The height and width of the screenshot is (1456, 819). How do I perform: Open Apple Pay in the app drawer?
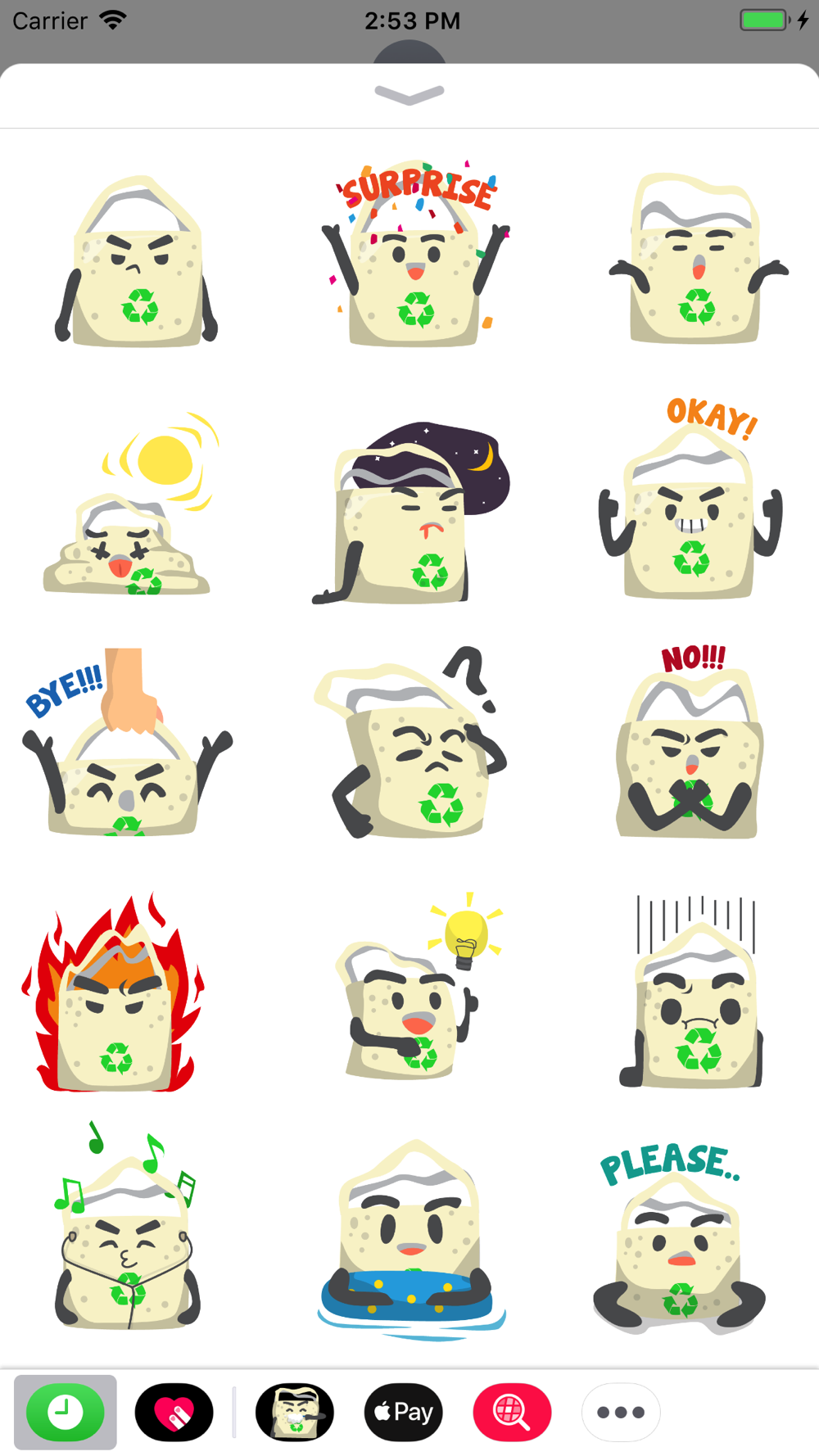click(404, 1412)
